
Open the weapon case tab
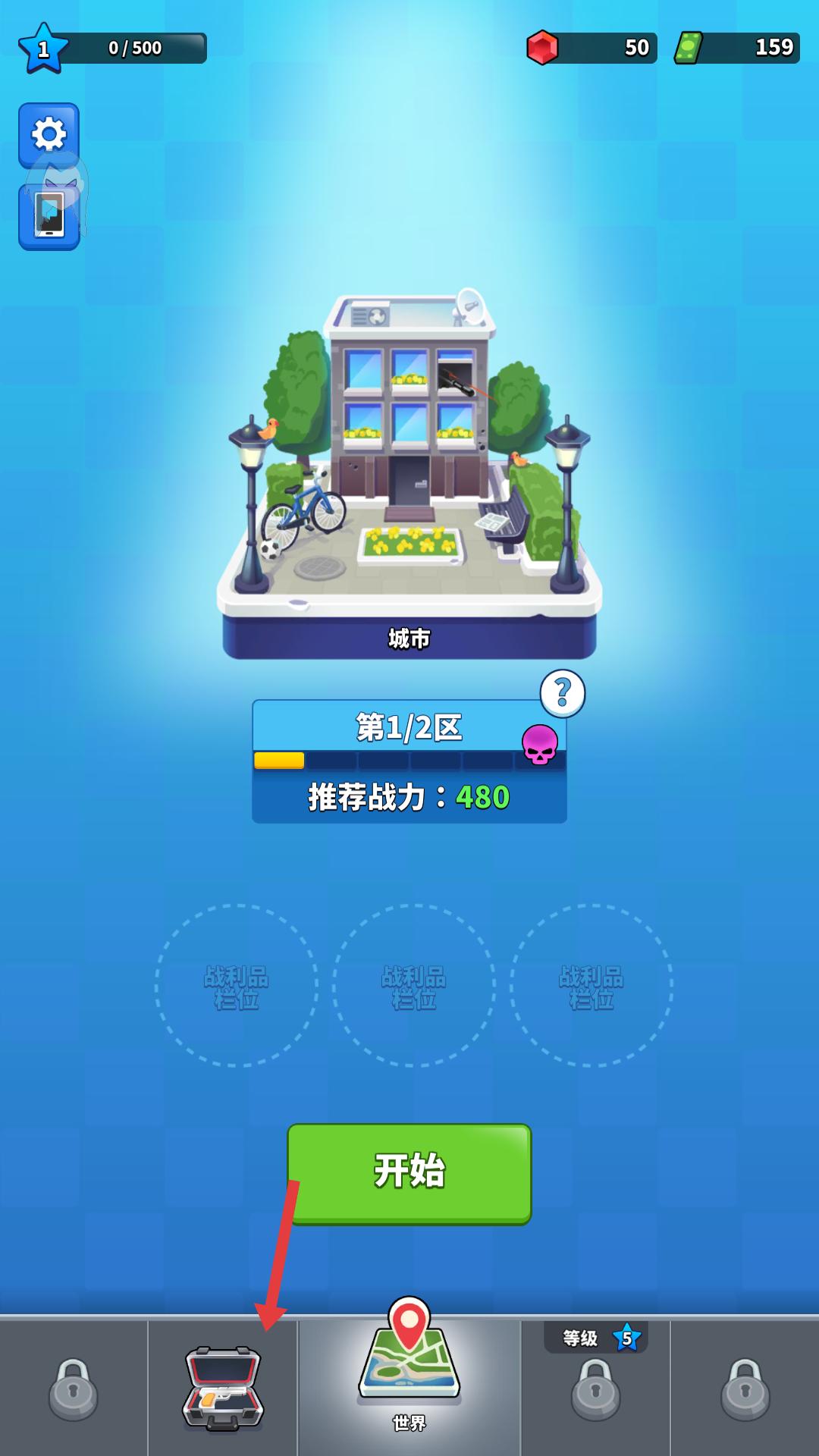click(x=223, y=1388)
